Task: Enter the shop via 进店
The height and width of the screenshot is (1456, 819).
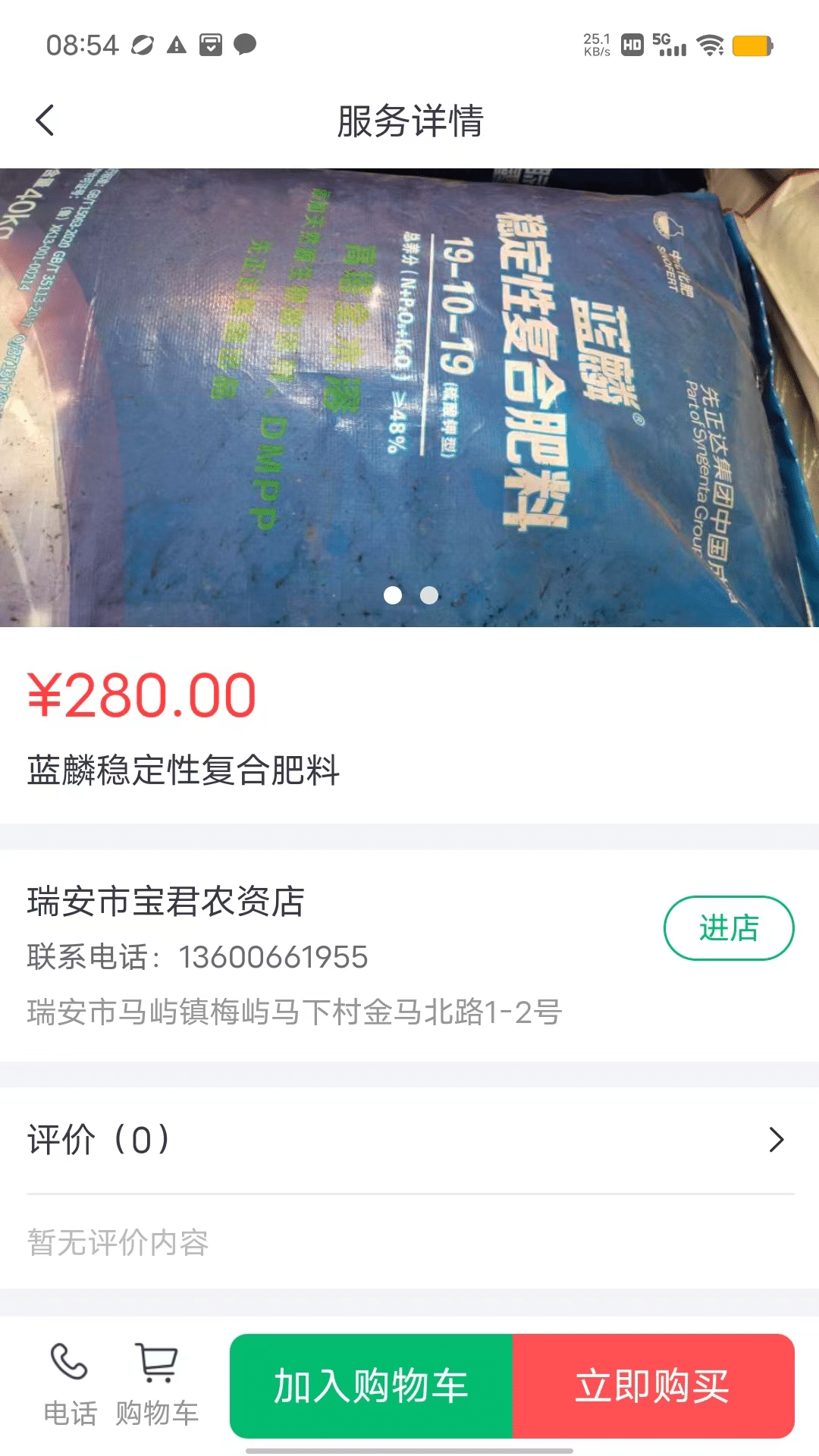Action: tap(728, 927)
